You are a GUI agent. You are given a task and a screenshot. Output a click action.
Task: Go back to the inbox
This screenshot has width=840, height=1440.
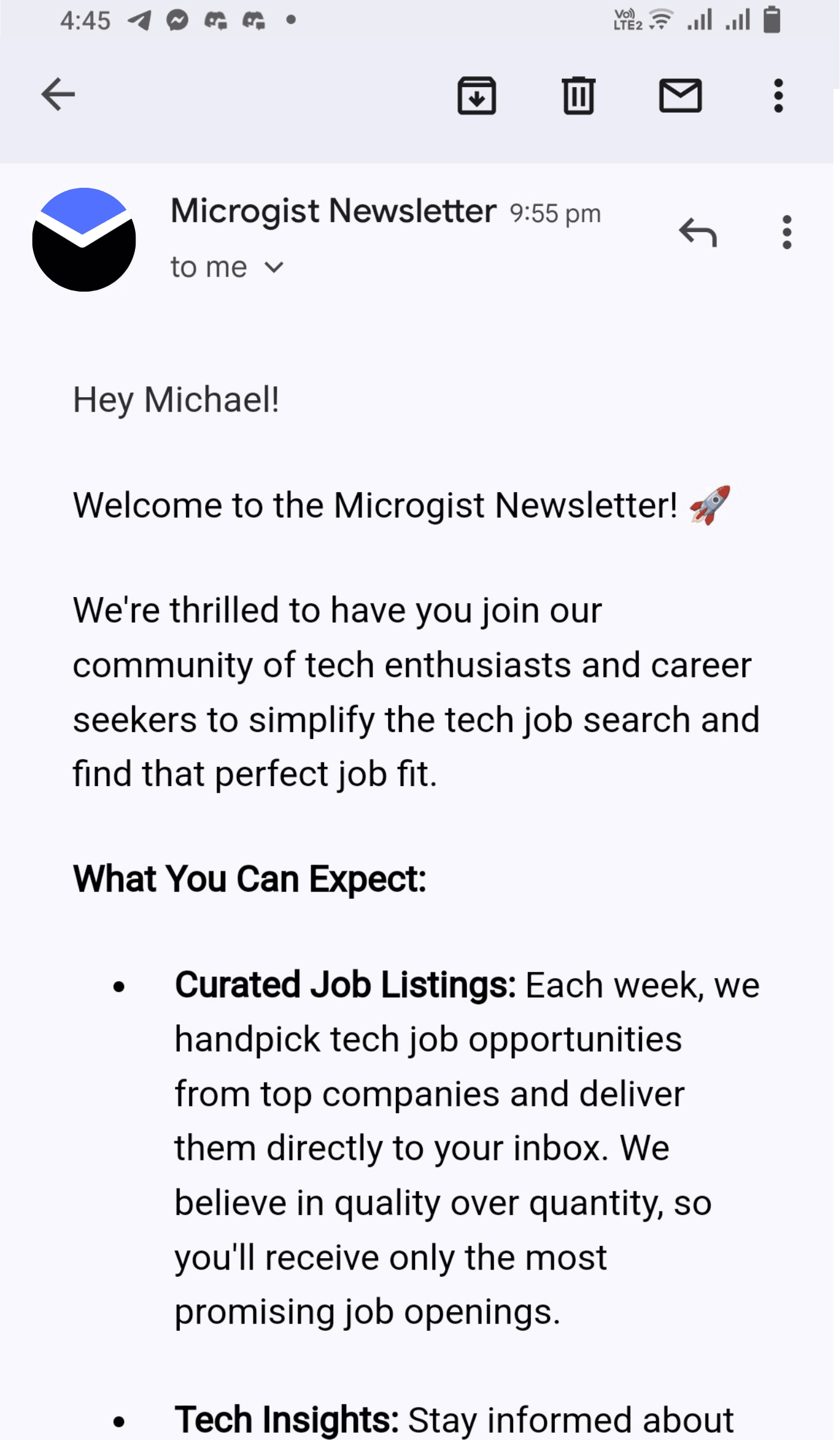[x=58, y=95]
